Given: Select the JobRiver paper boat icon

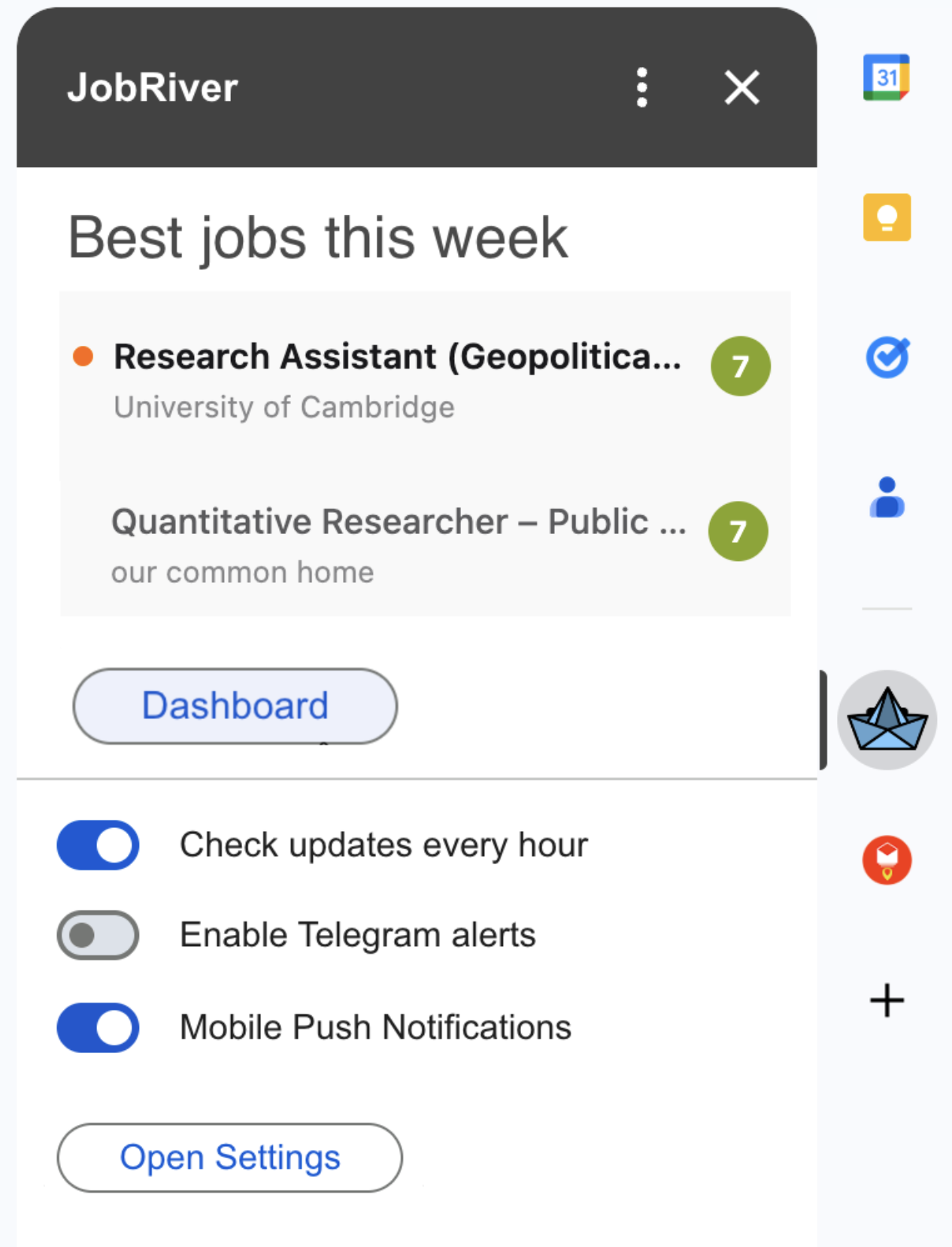Looking at the screenshot, I should 887,720.
